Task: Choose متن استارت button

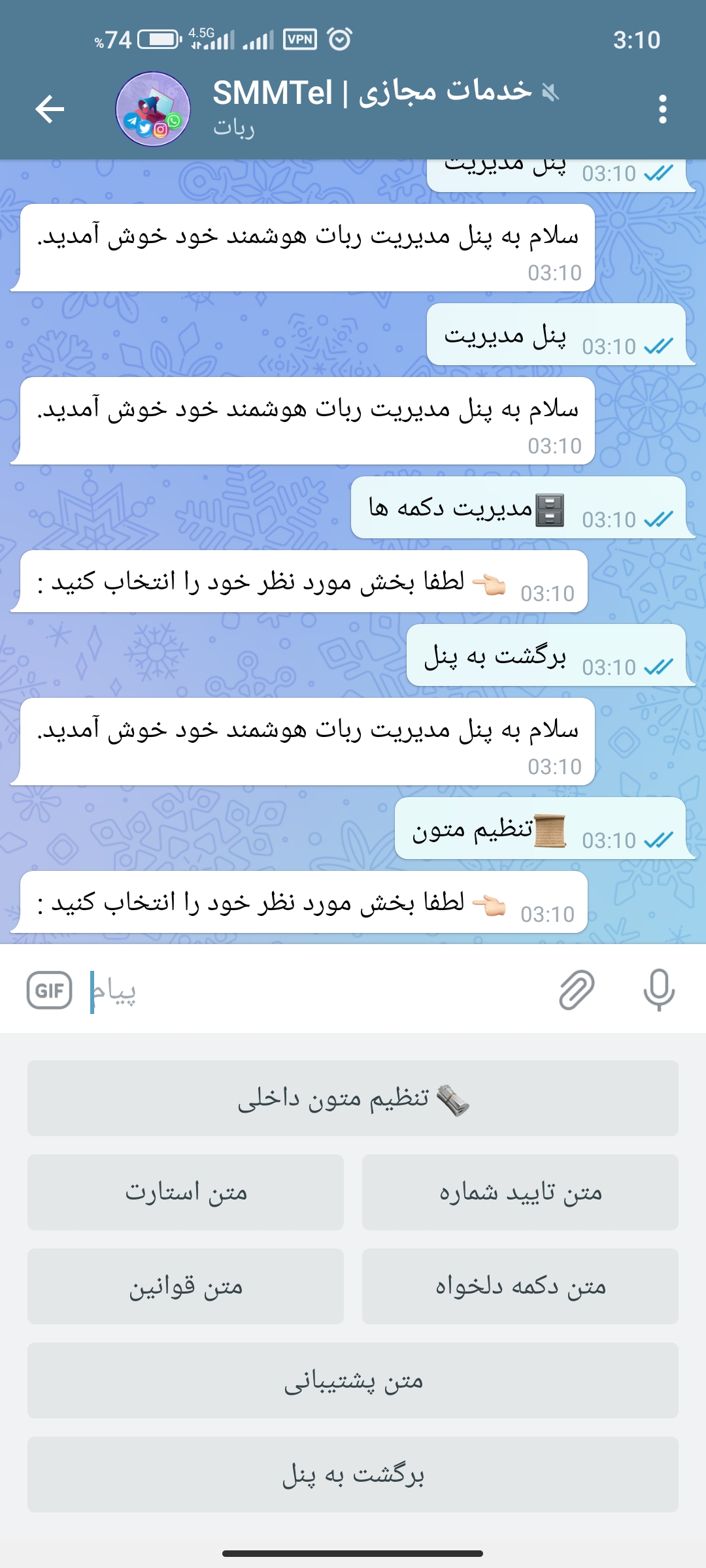Action: 186,1192
